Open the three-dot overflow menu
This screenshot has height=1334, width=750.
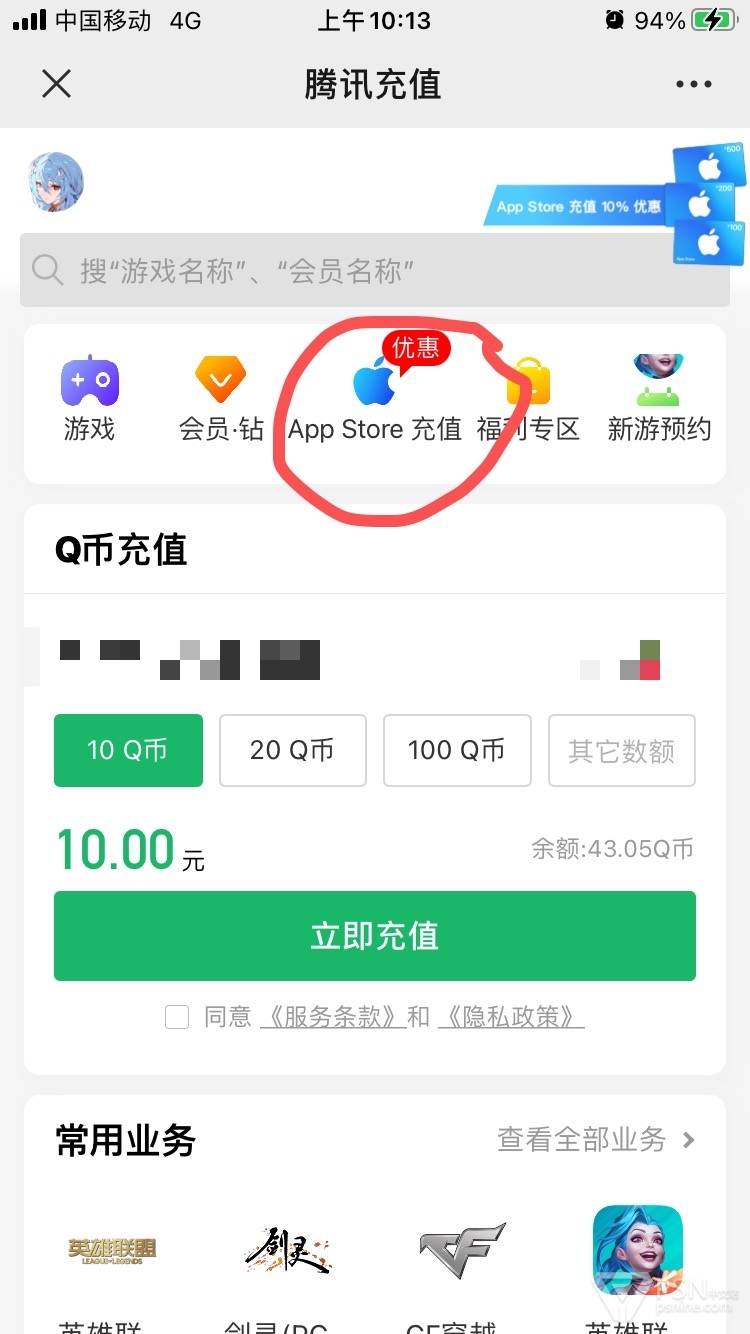click(694, 84)
